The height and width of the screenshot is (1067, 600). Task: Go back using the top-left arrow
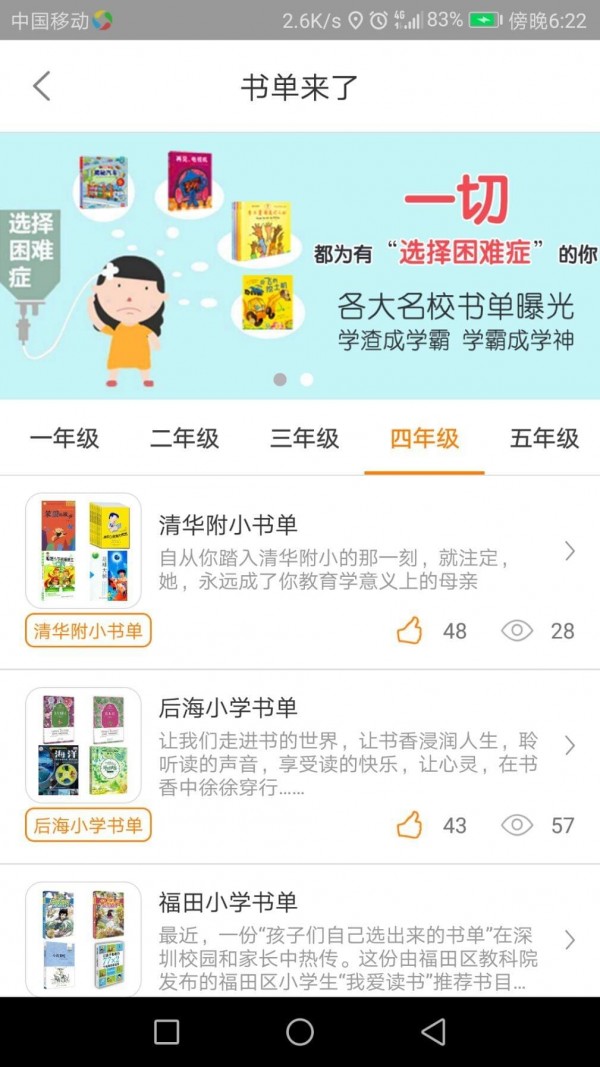(x=41, y=86)
